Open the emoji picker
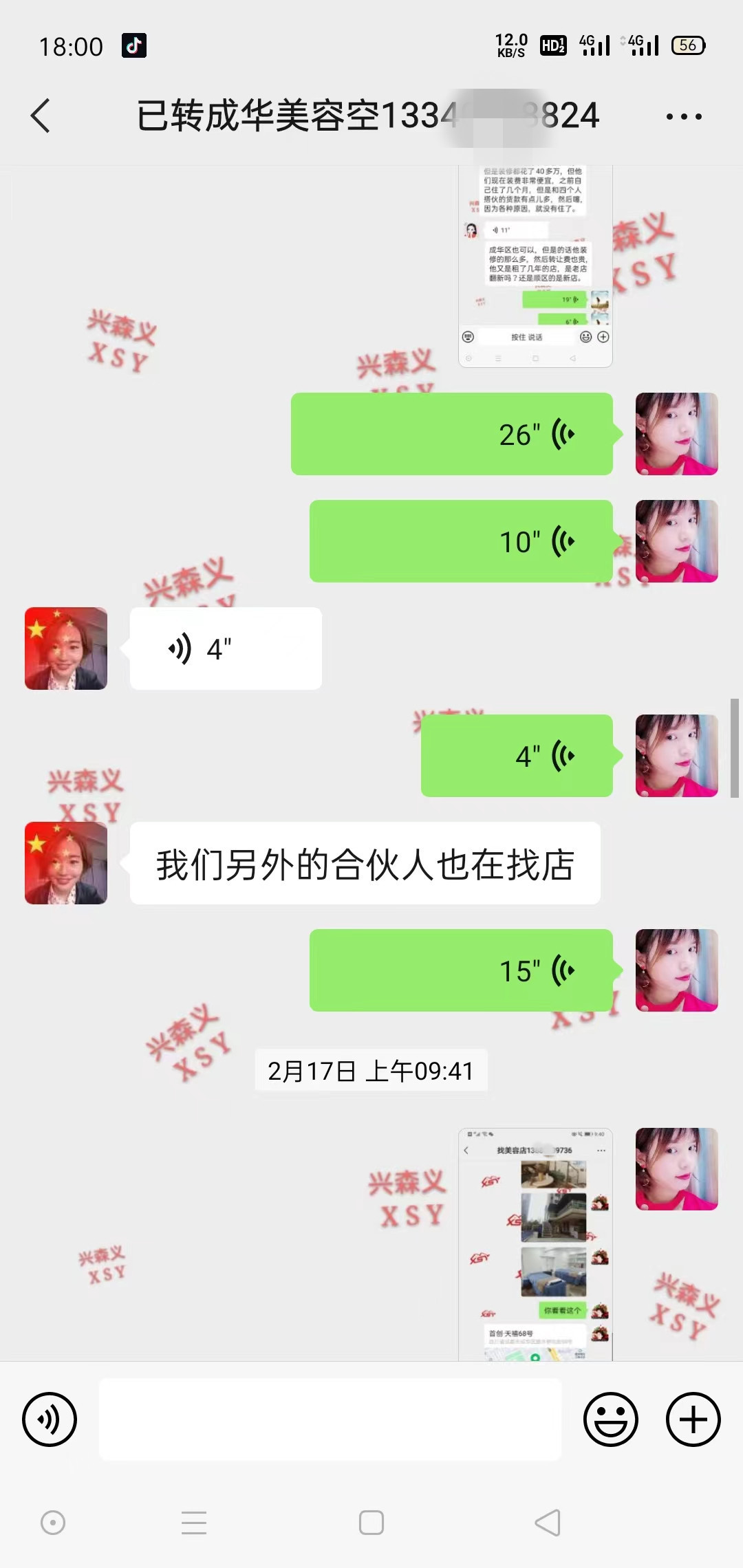The image size is (743, 1568). point(610,1419)
